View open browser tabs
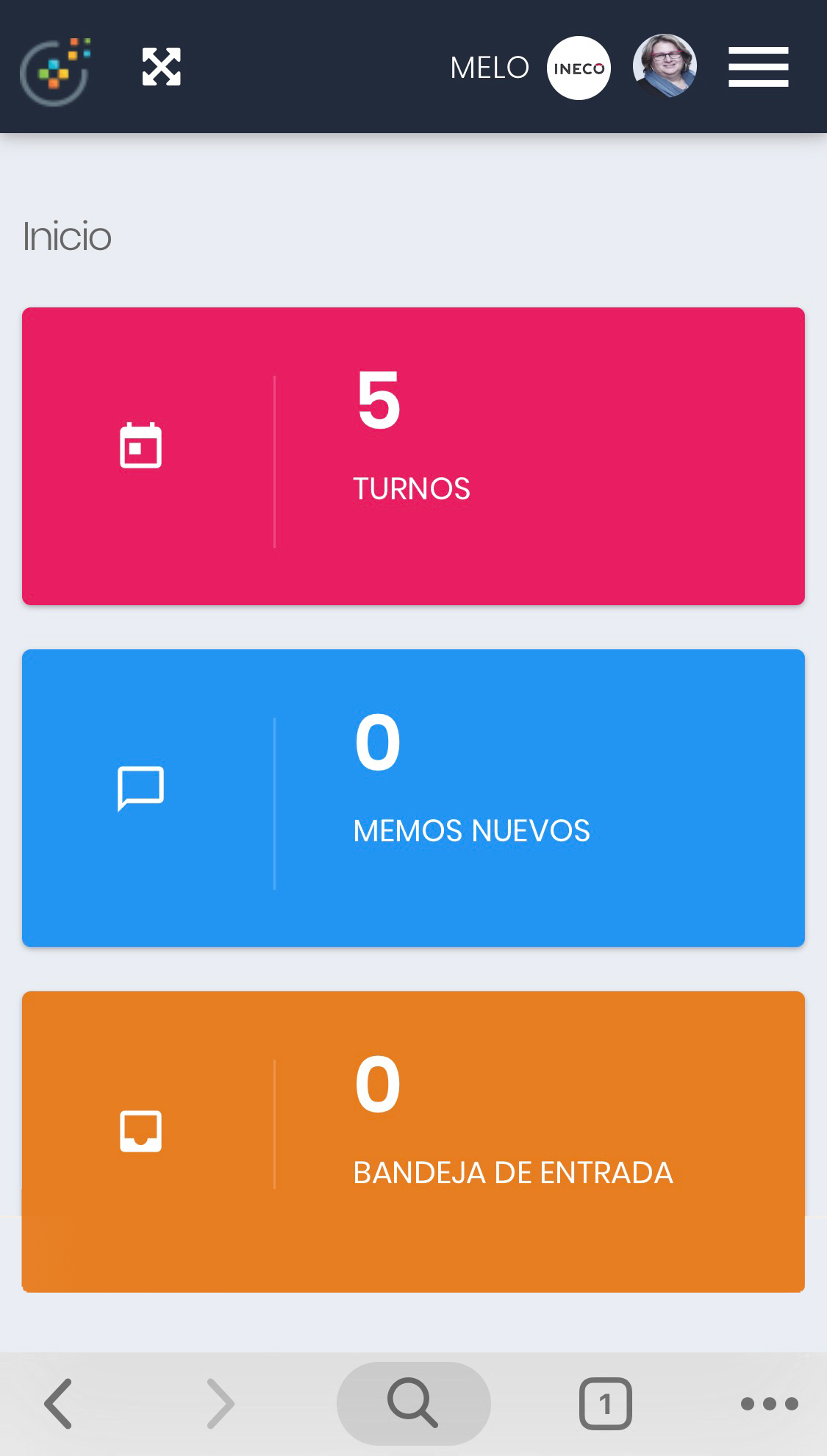This screenshot has height=1456, width=827. pyautogui.click(x=605, y=1404)
